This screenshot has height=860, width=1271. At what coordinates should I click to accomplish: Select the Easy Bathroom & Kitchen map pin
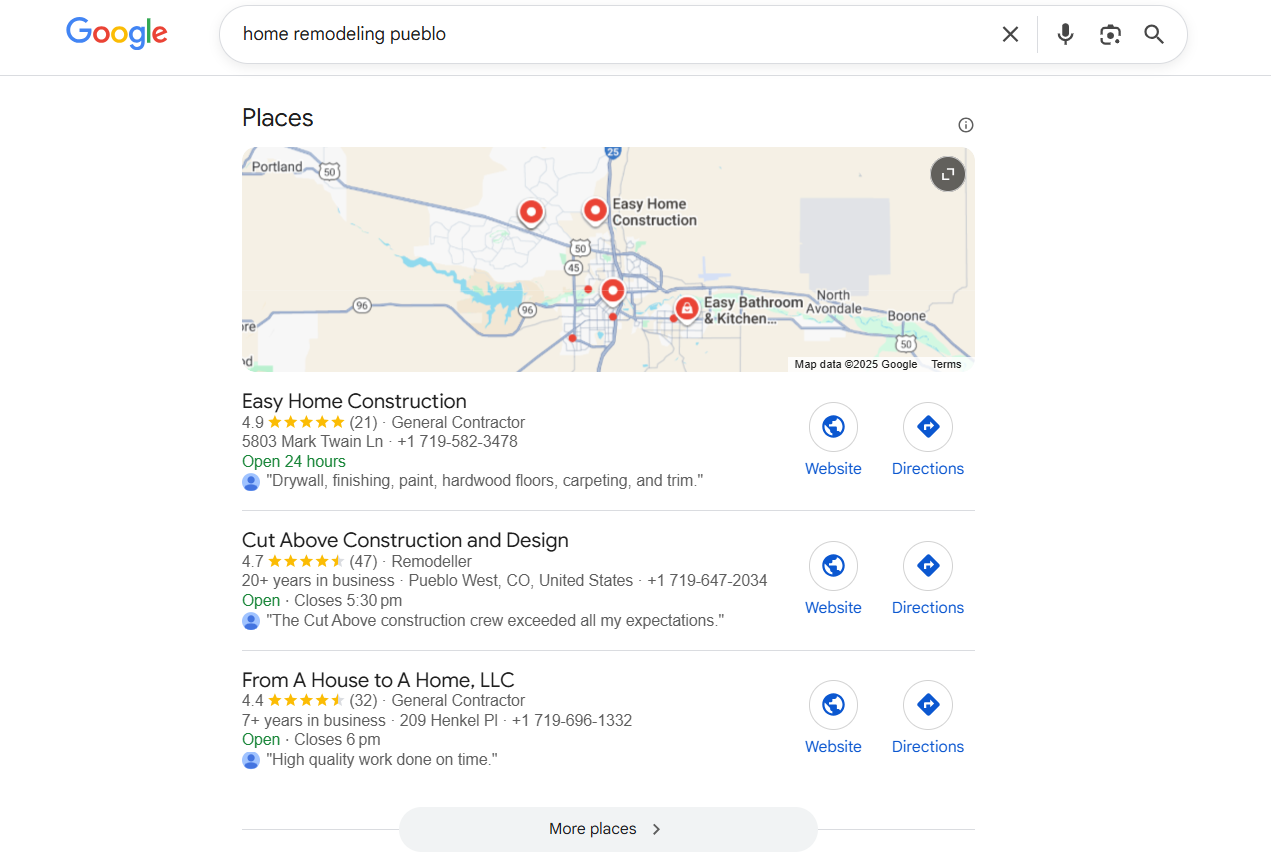687,309
